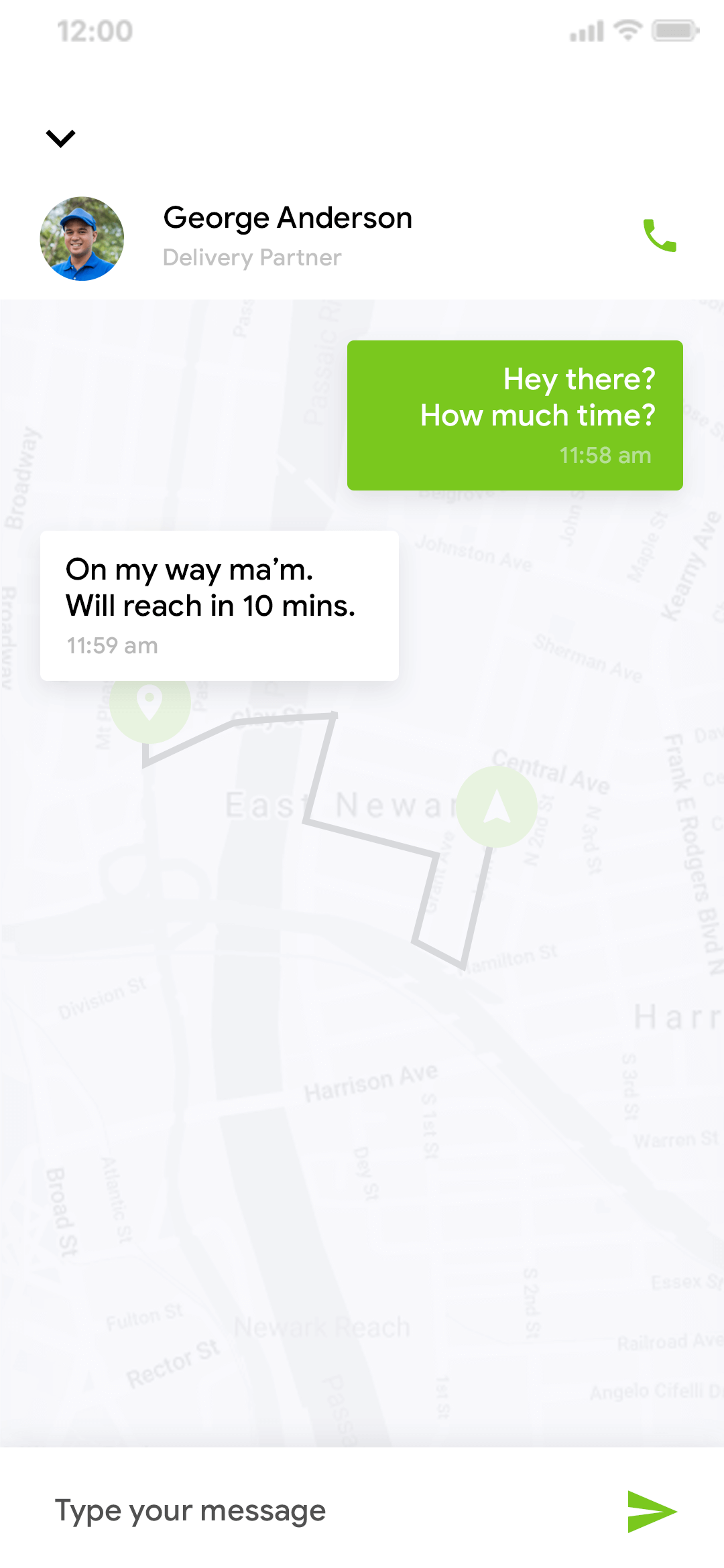The width and height of the screenshot is (724, 1568).
Task: Tap the Wi-Fi icon in the status bar
Action: point(627,30)
